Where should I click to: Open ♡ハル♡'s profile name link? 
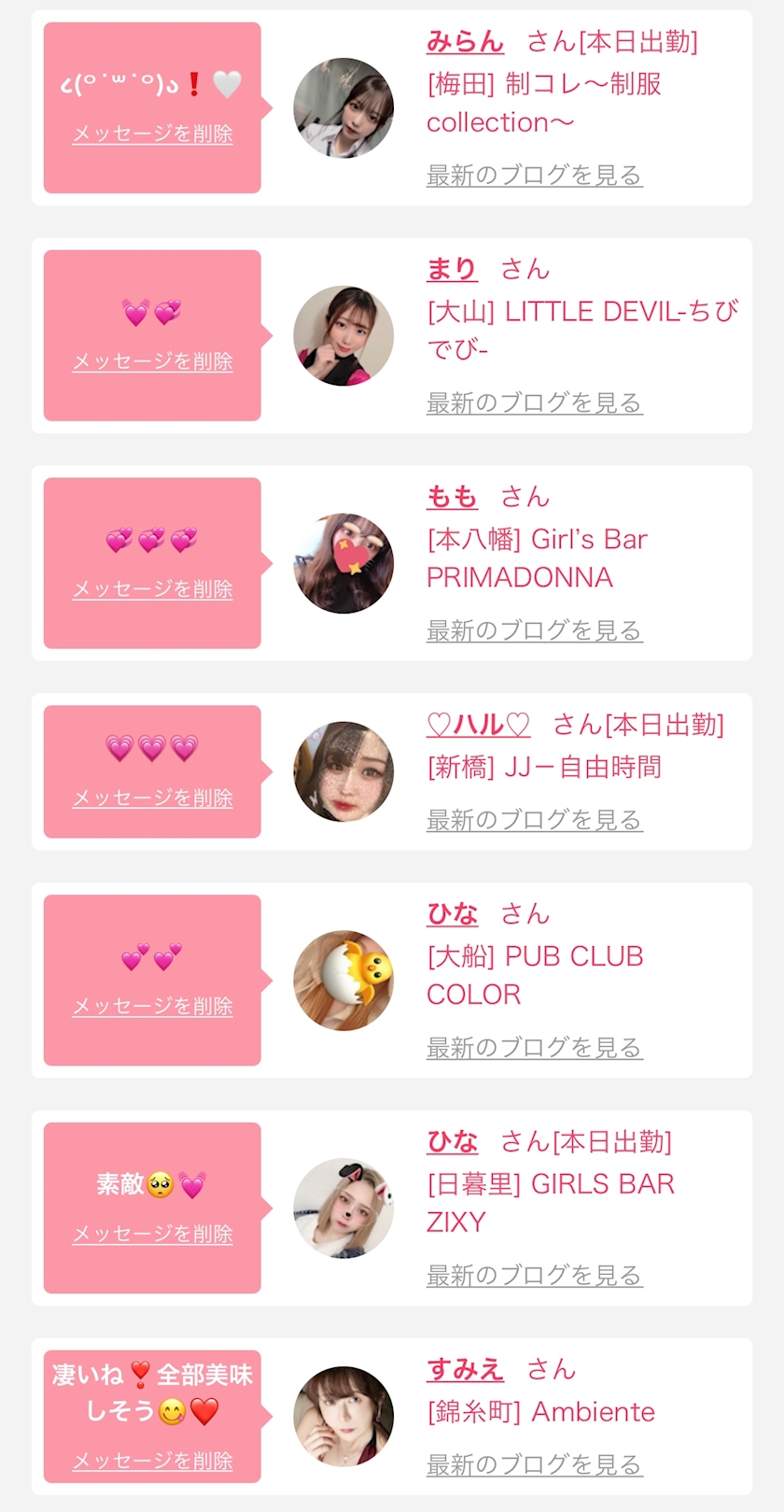tap(478, 725)
